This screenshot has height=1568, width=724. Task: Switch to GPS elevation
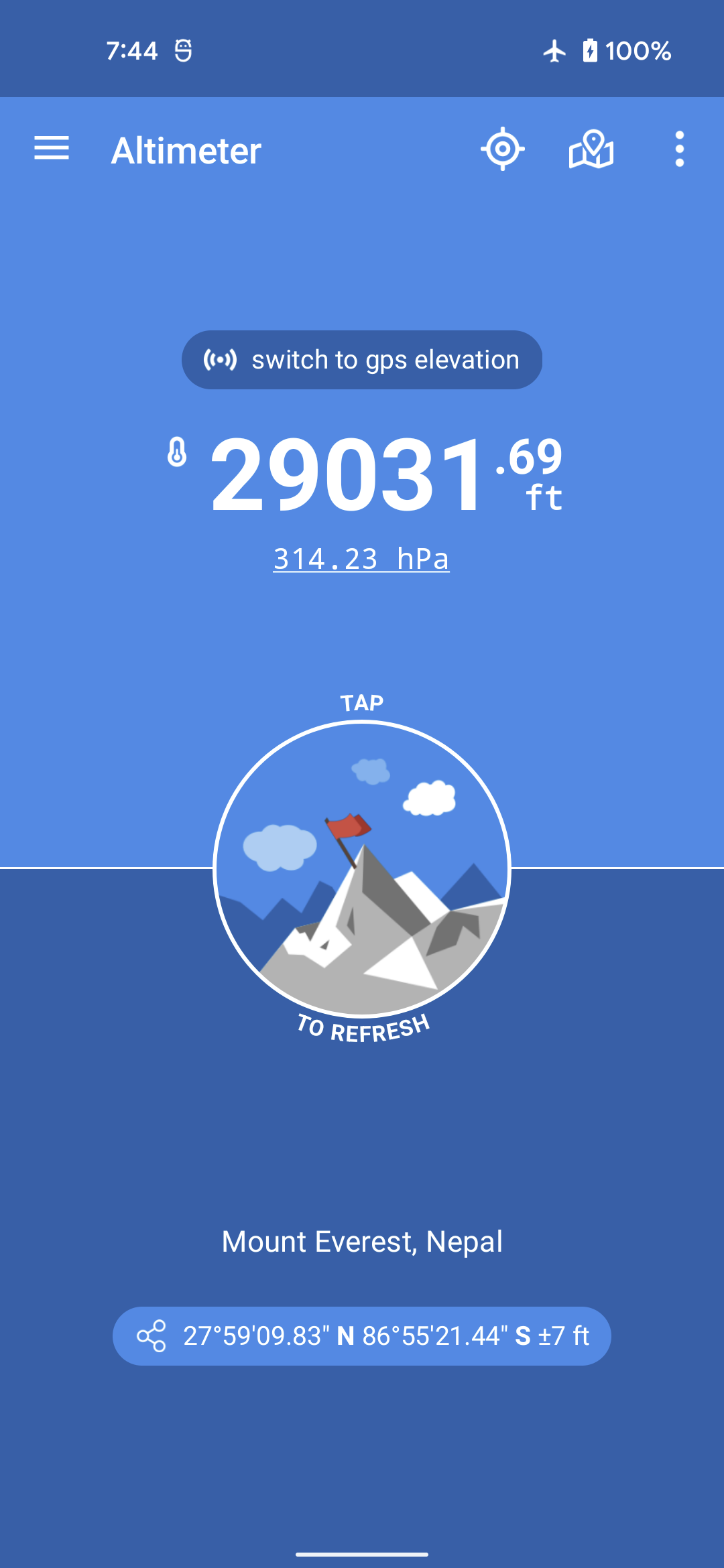coord(362,360)
